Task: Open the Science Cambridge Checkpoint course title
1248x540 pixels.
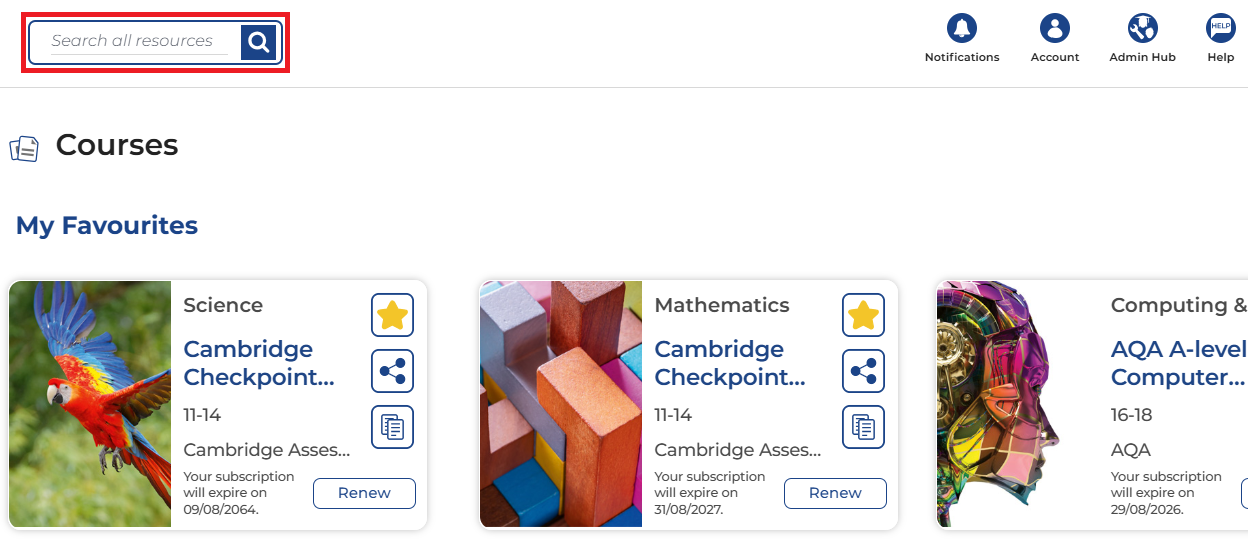Action: pyautogui.click(x=258, y=363)
